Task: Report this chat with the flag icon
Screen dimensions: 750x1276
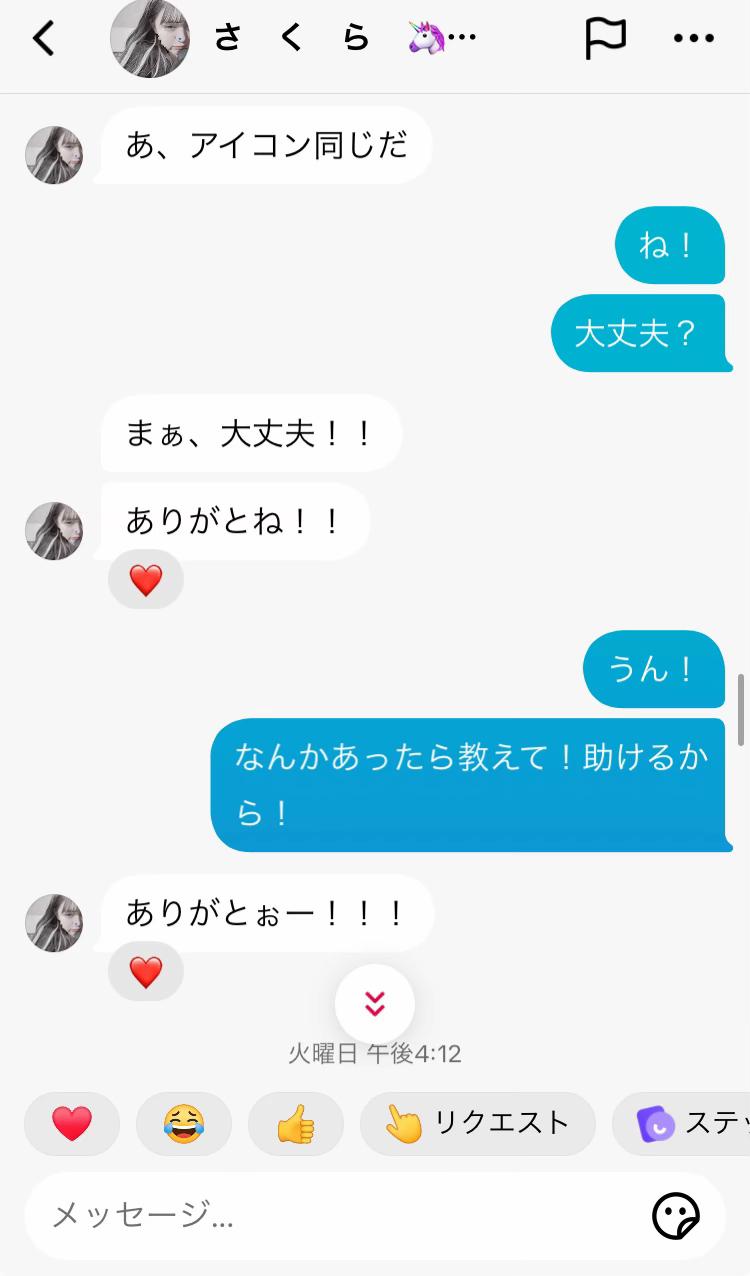Action: click(605, 39)
